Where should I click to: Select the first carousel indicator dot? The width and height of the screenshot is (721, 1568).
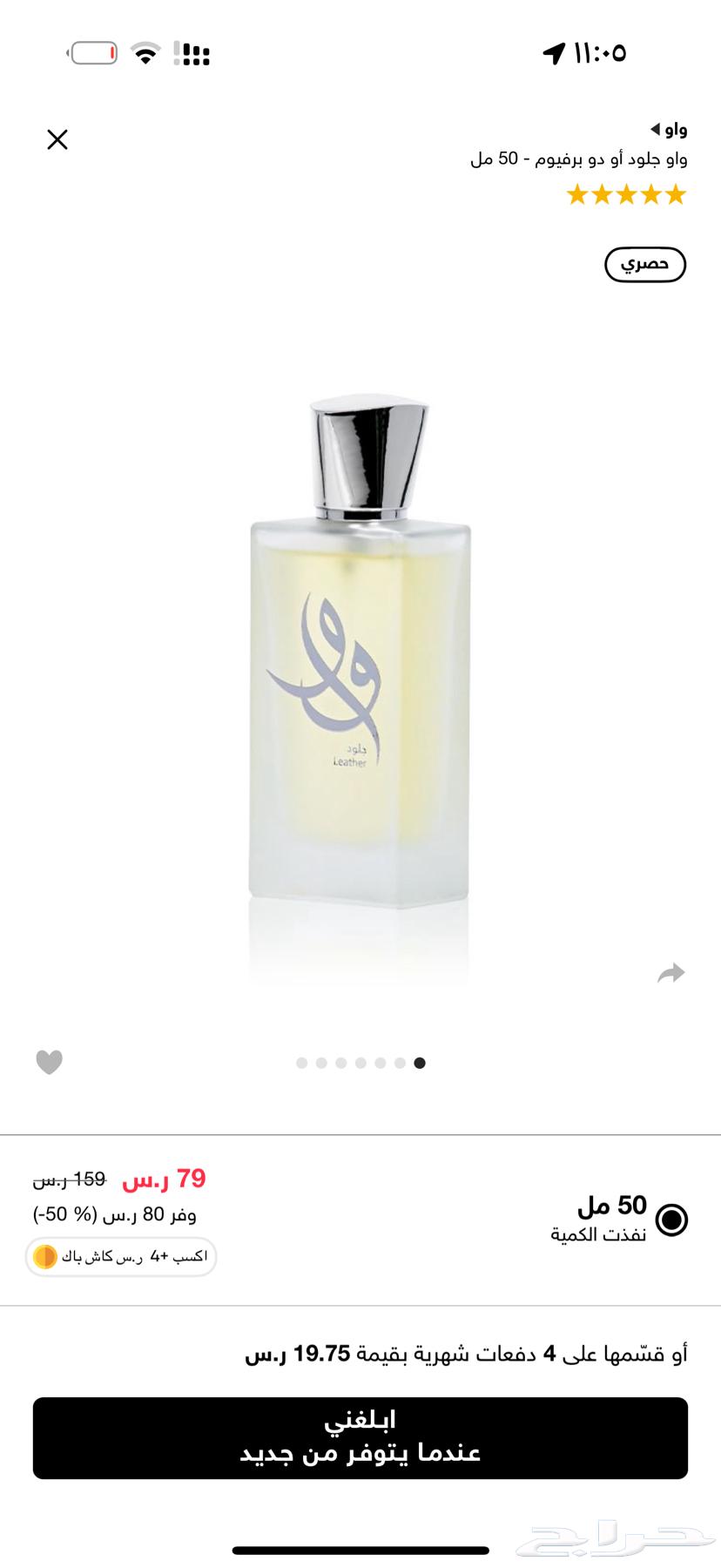[x=302, y=1063]
